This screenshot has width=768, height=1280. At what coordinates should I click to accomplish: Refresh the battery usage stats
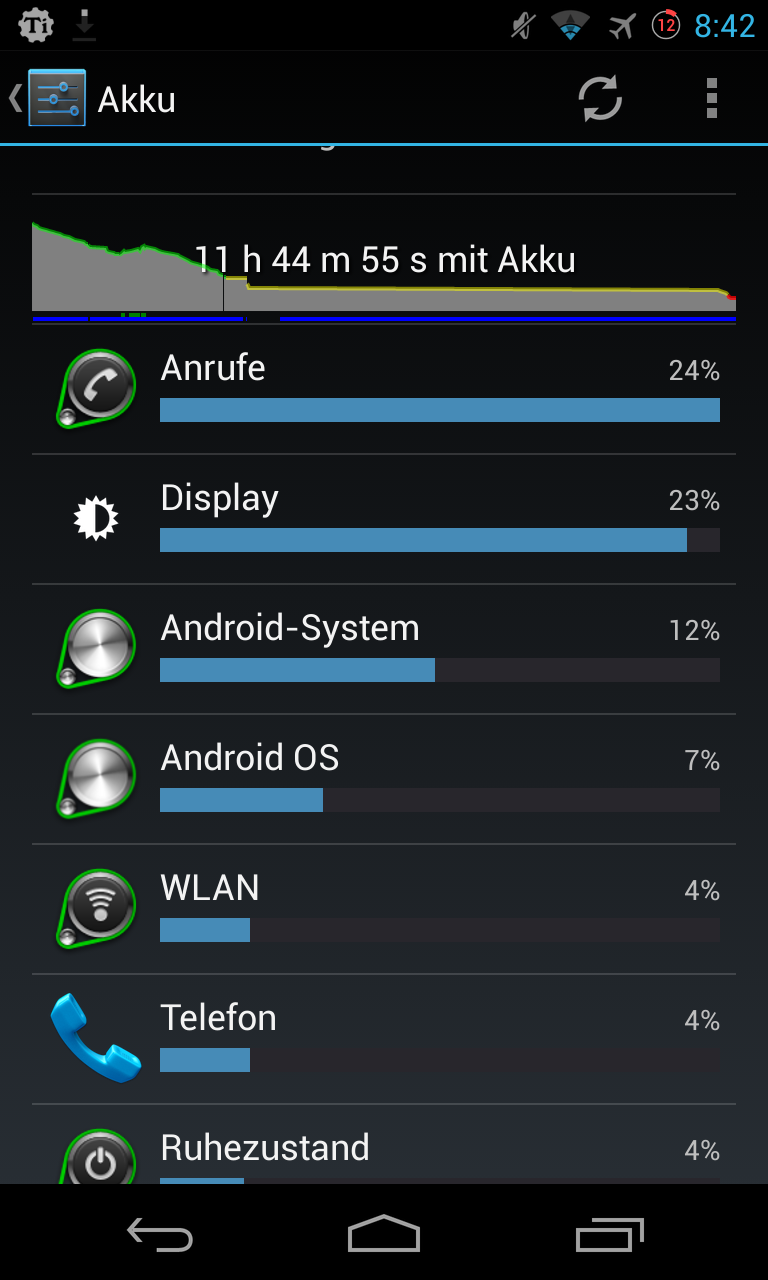600,99
